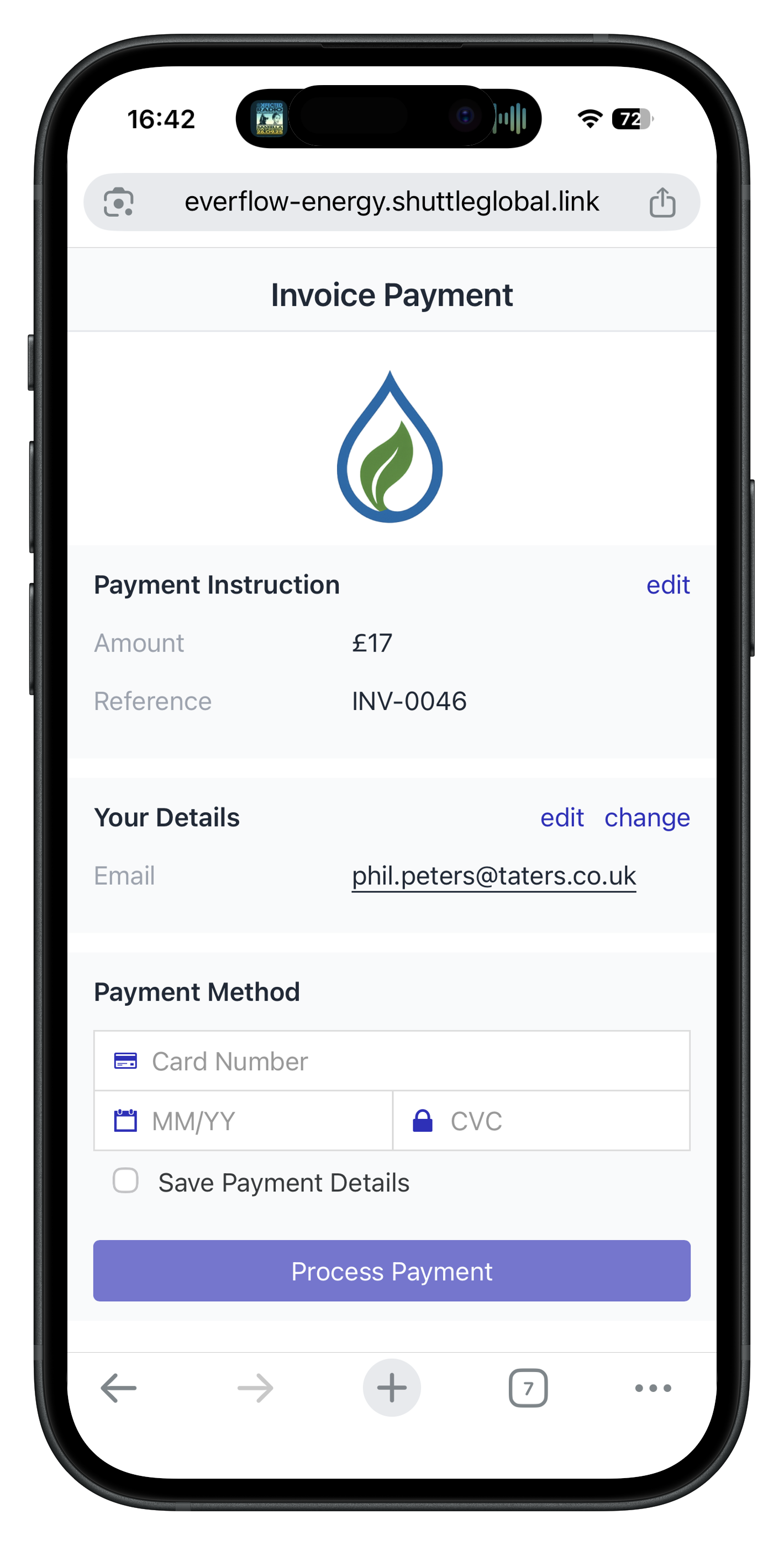The image size is (784, 1545).
Task: Check the Save Payment Details box
Action: (126, 1180)
